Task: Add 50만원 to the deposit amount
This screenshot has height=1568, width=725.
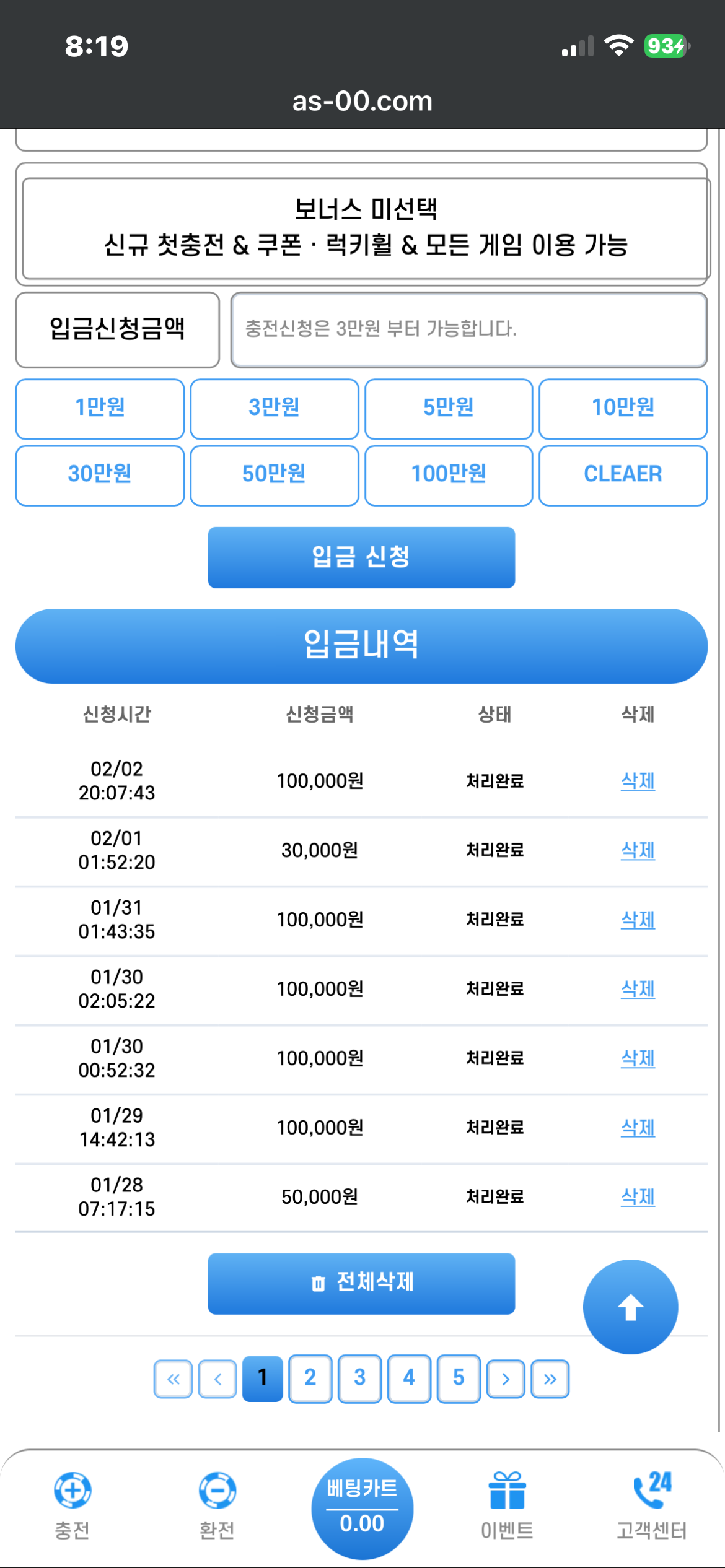Action: point(274,475)
